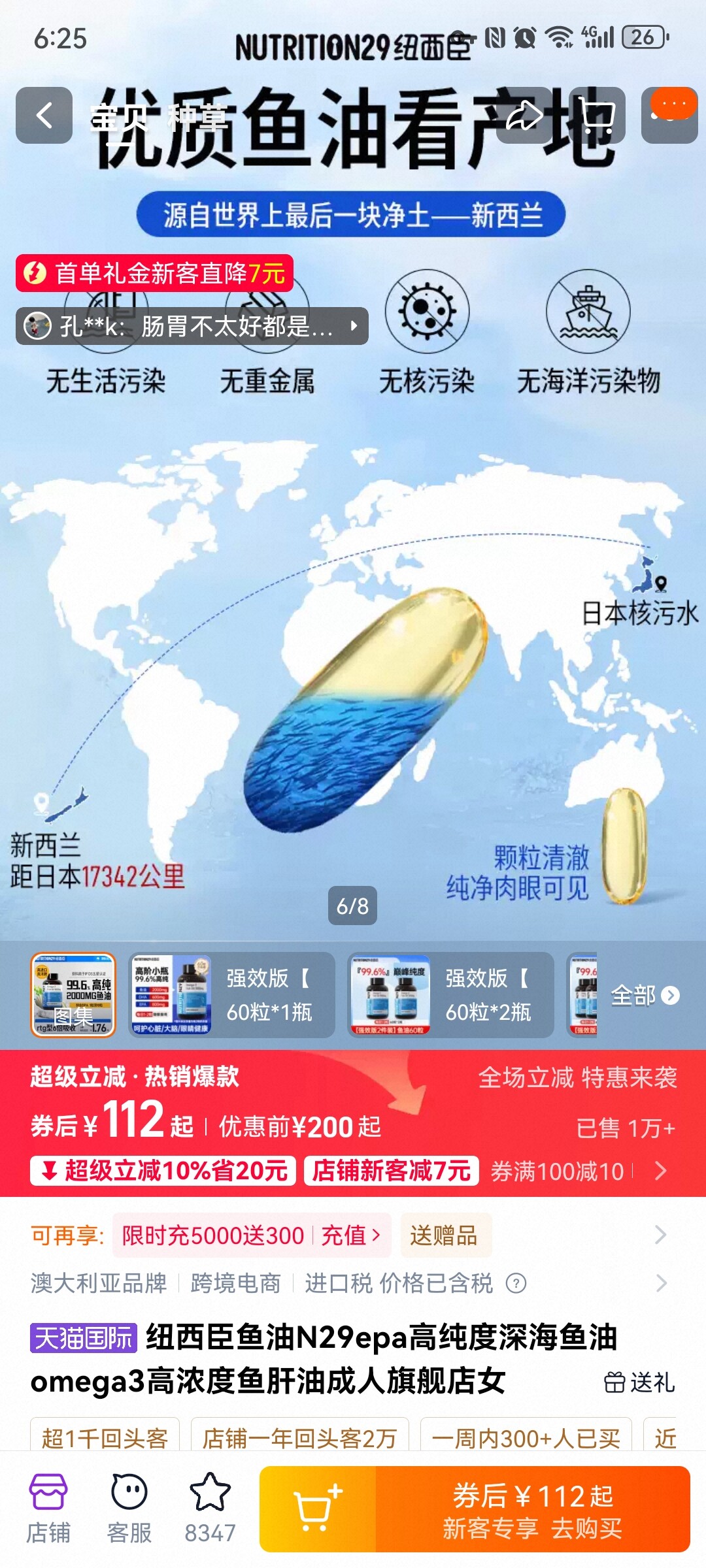Image resolution: width=706 pixels, height=1568 pixels.
Task: Open the more options menu
Action: click(669, 116)
